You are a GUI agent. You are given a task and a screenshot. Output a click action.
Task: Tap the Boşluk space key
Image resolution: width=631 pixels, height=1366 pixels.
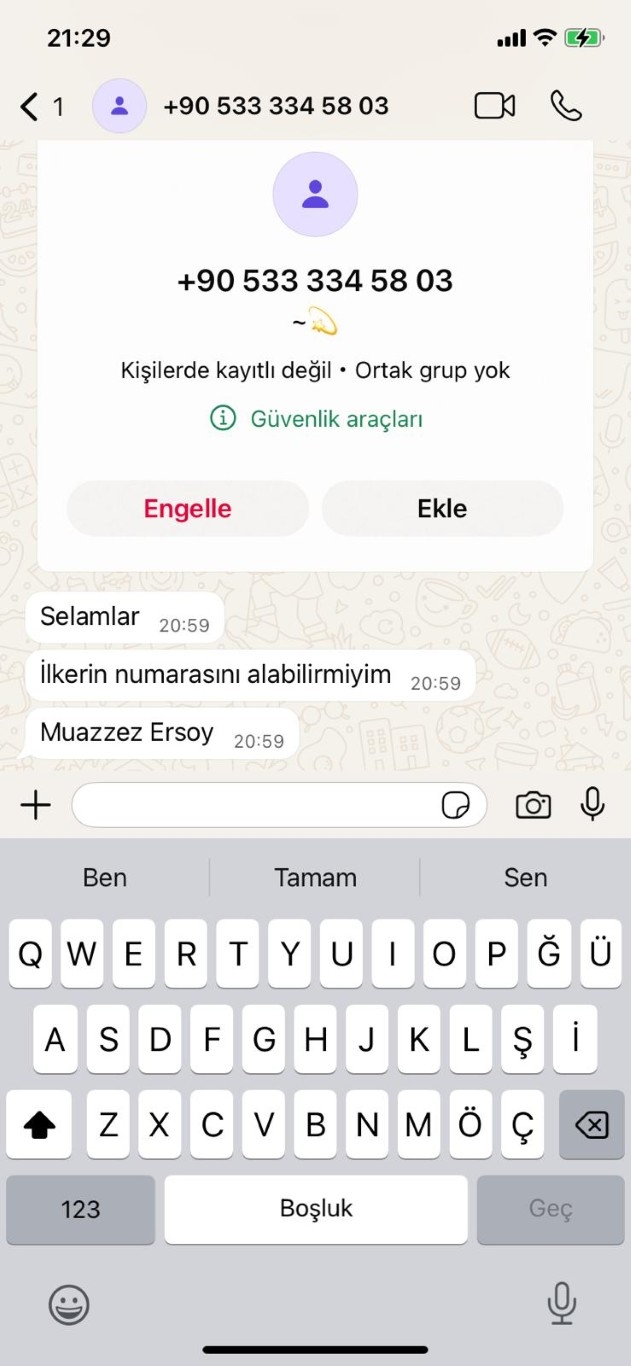tap(316, 1209)
